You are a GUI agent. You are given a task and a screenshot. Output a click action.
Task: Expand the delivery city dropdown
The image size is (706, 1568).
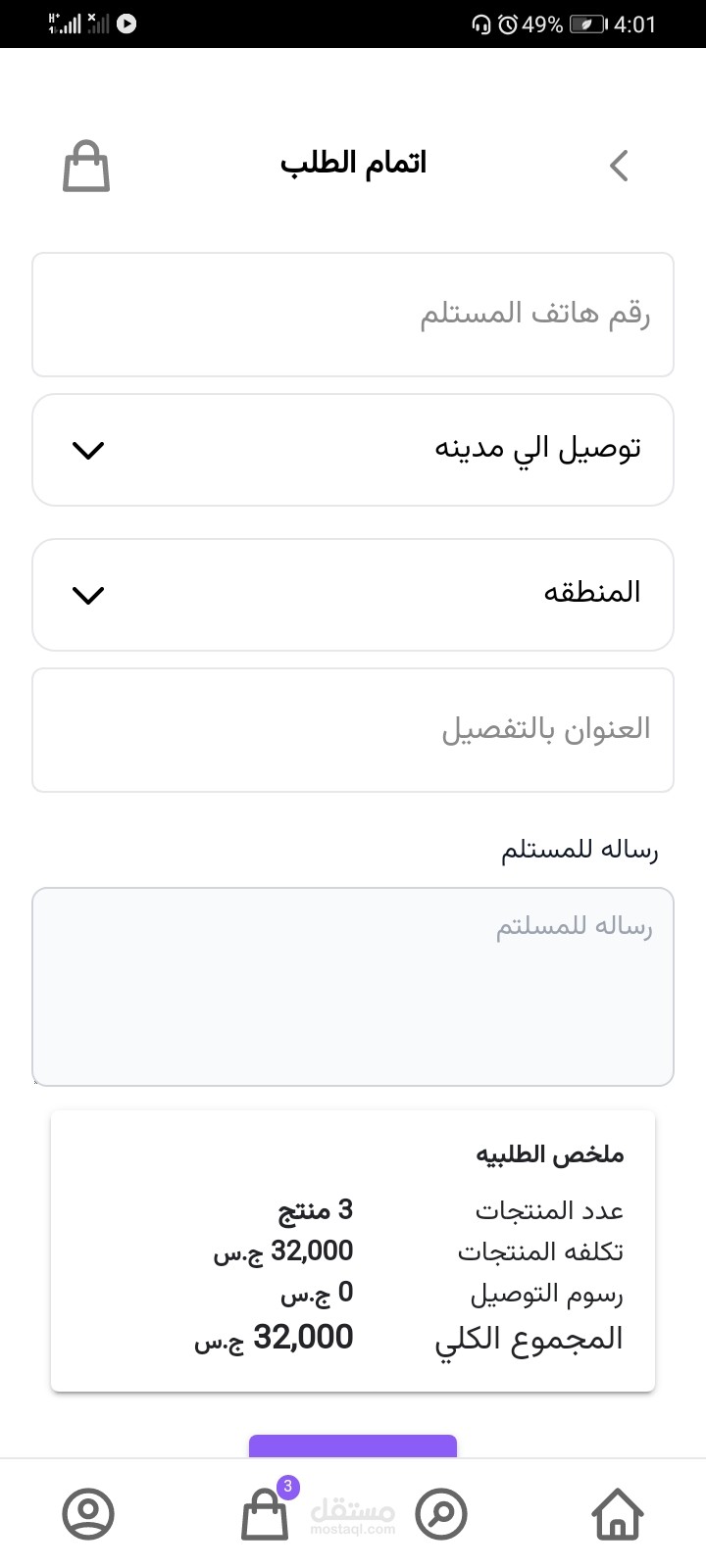[x=353, y=450]
